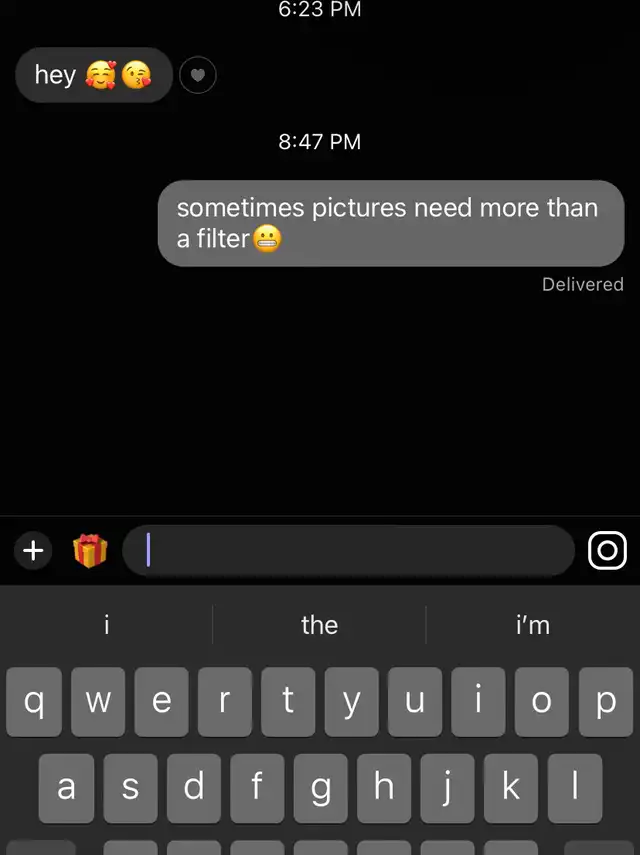Insert the suggested word "i'm"

(x=532, y=625)
